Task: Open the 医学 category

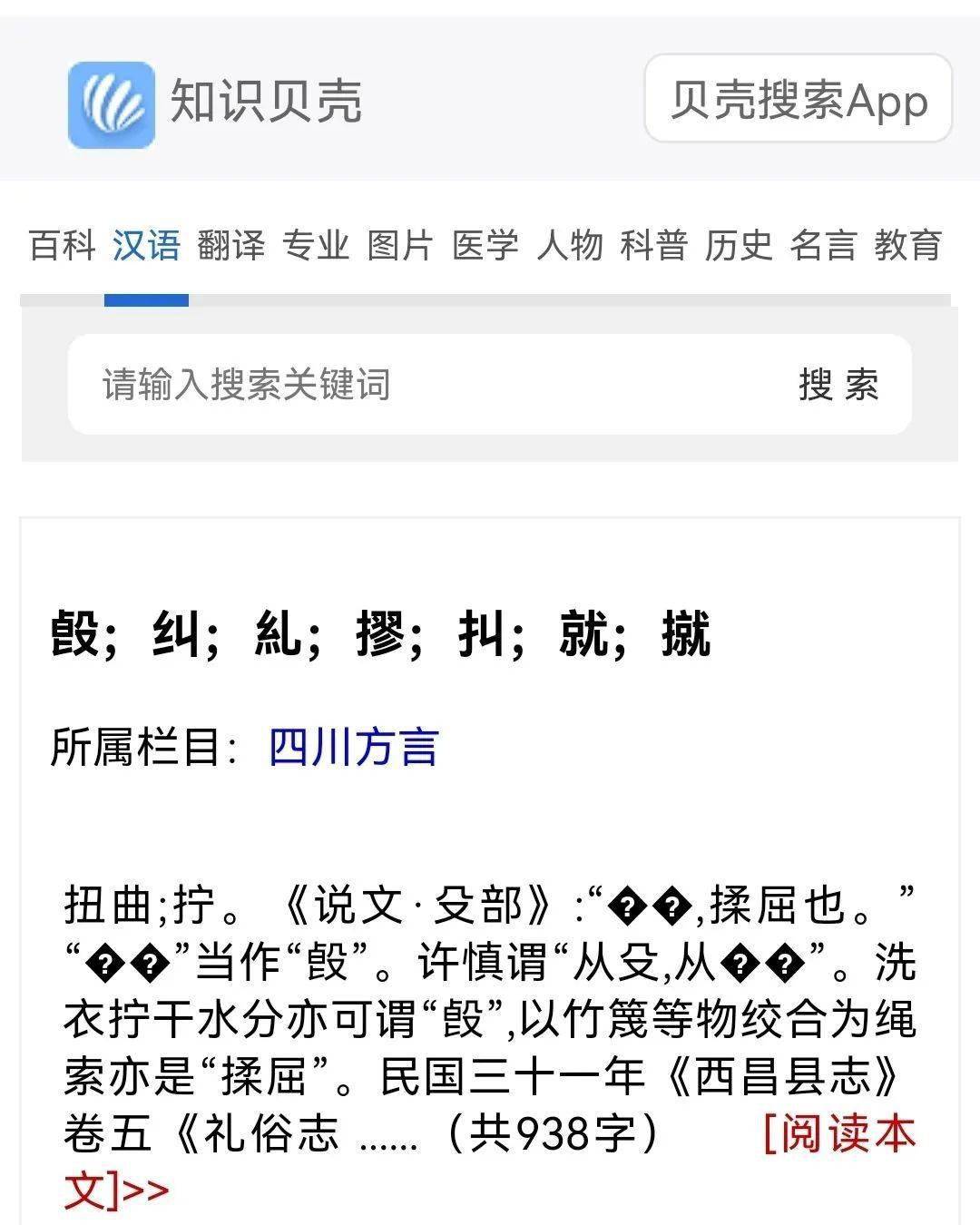Action: [x=487, y=244]
